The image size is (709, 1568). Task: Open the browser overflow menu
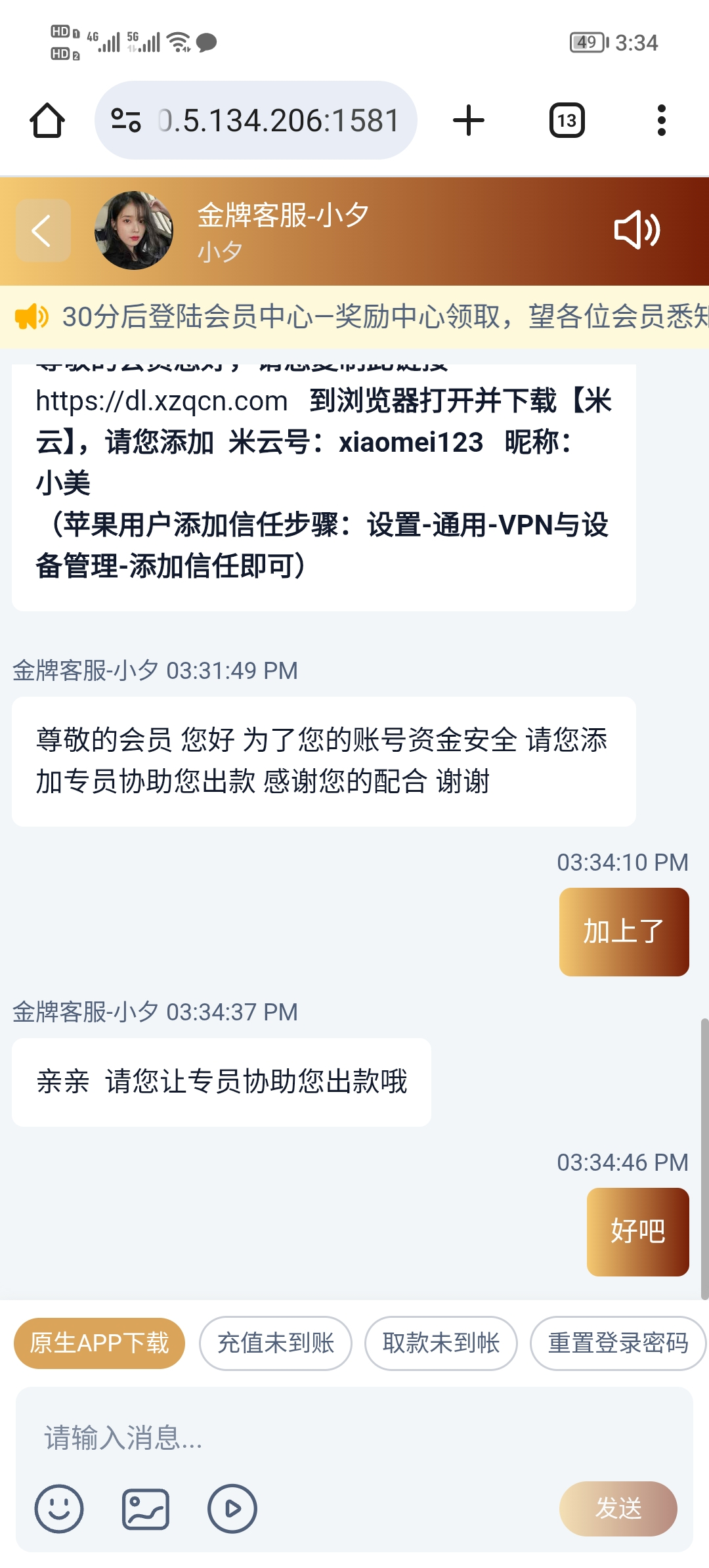click(661, 121)
